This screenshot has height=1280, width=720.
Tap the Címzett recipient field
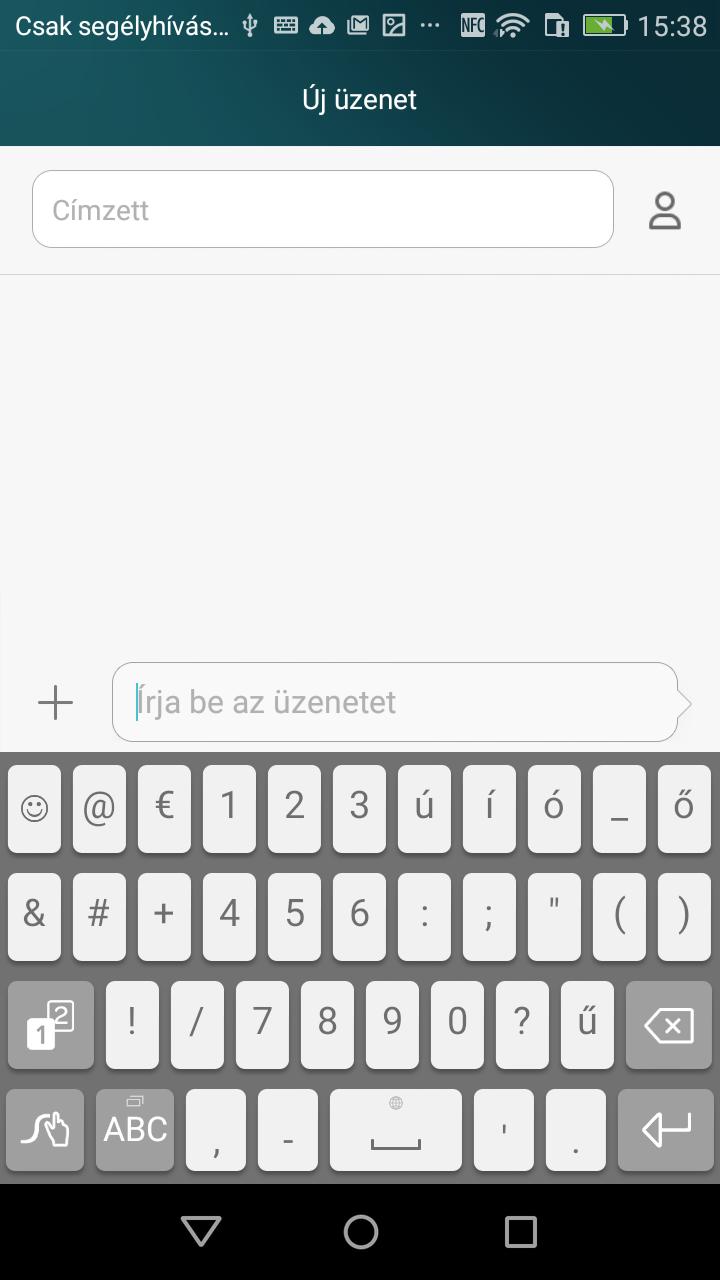coord(322,209)
